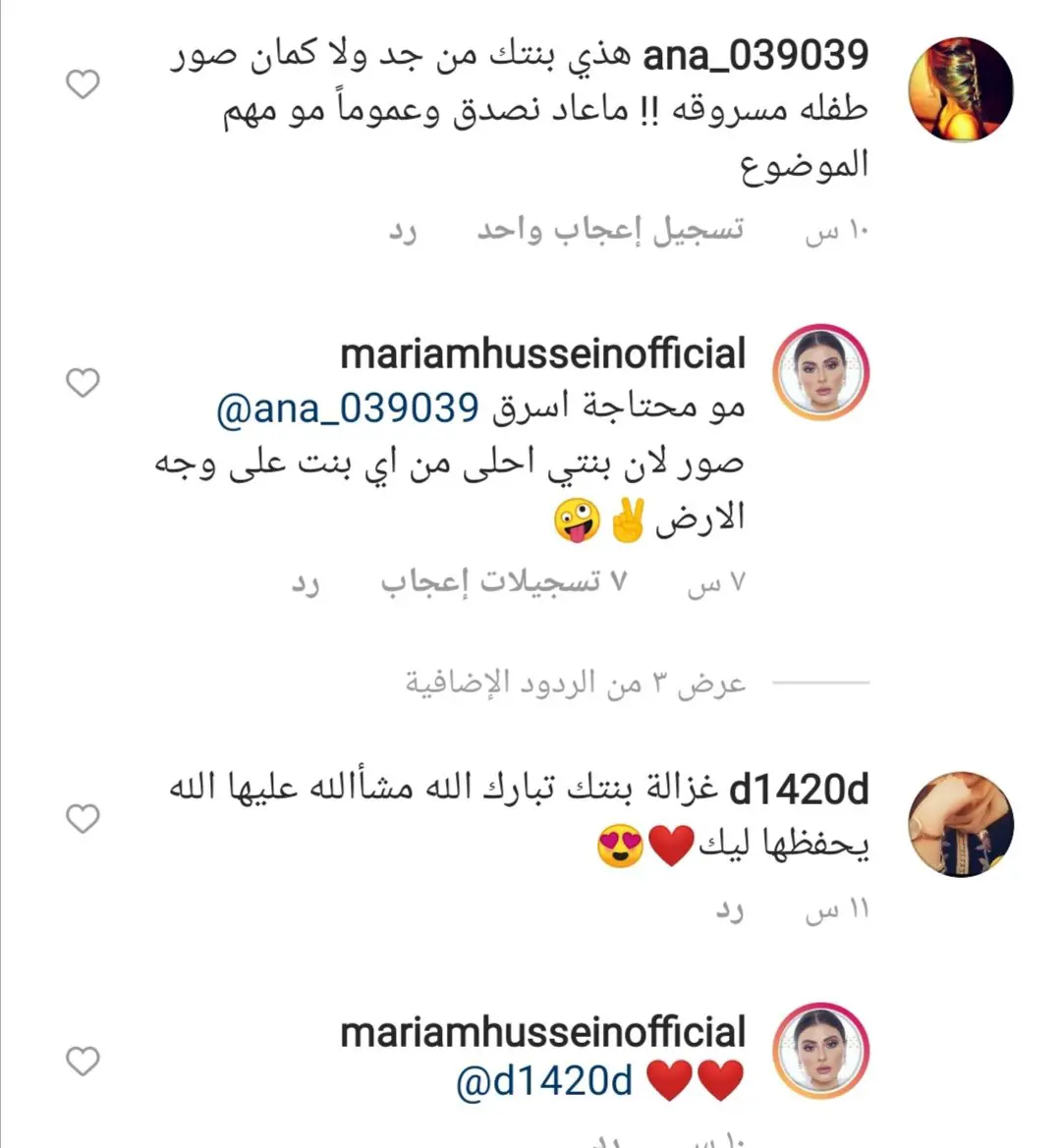Open mariamhusseinofficial's username above the @ana_039039 reply
The image size is (1061, 1148).
543,355
